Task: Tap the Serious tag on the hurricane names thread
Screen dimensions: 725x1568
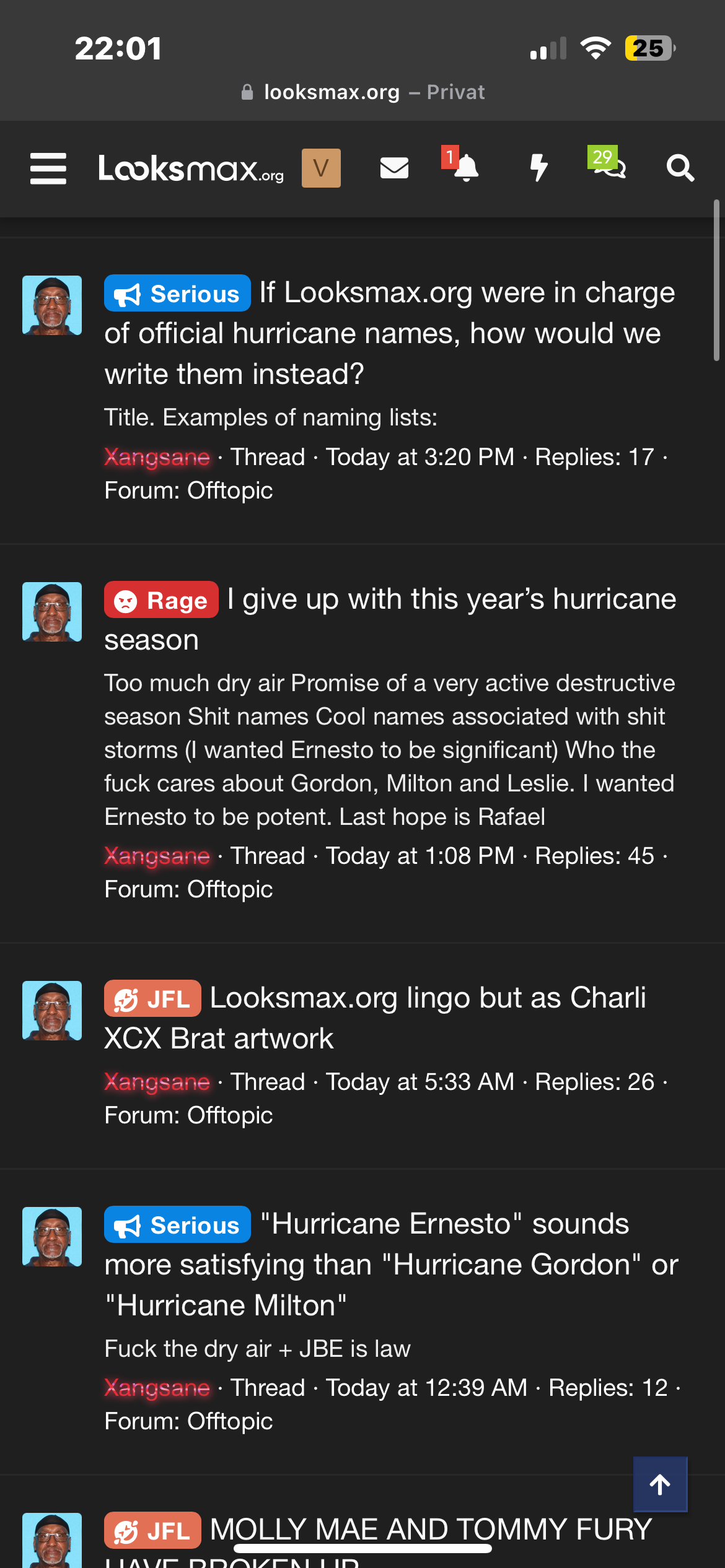Action: tap(177, 294)
